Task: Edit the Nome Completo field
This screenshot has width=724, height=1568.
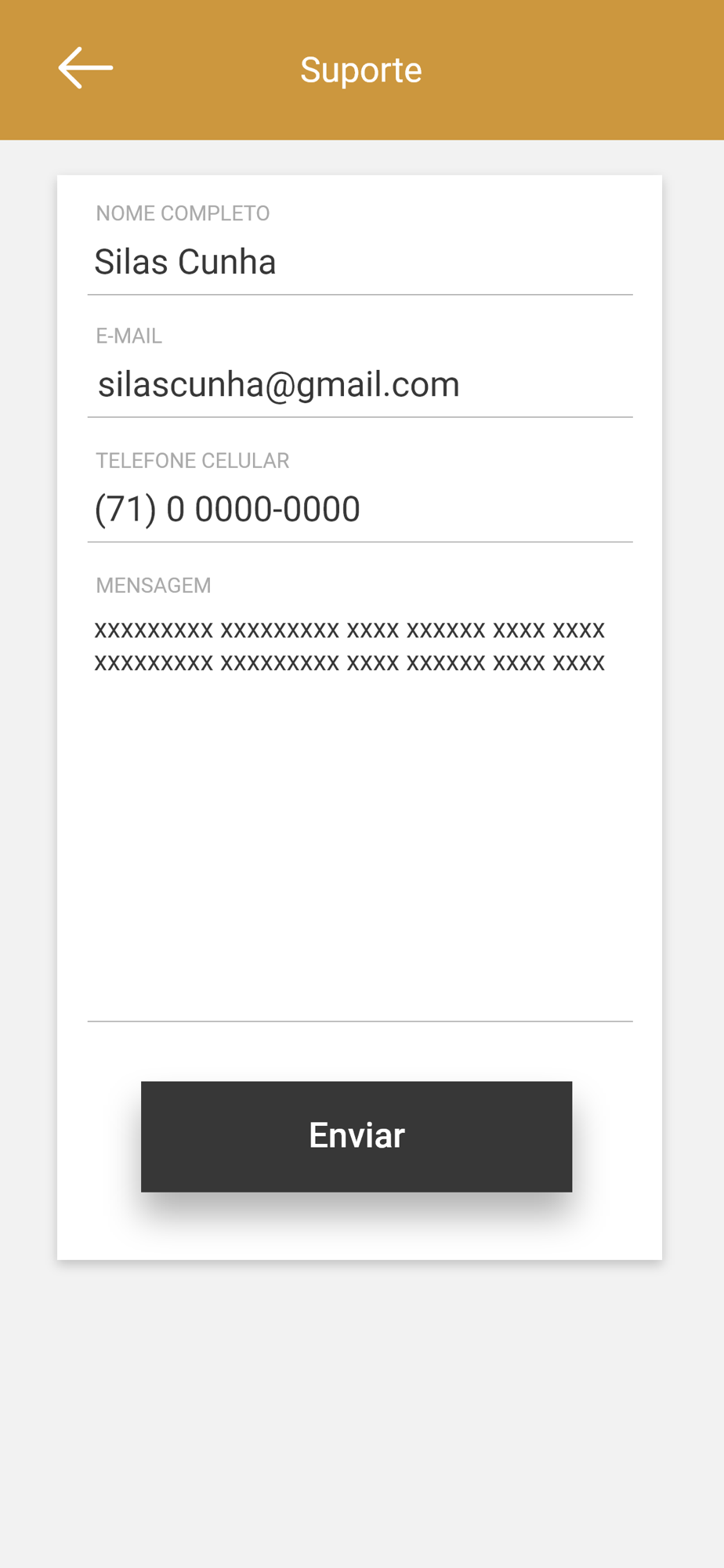Action: [360, 263]
